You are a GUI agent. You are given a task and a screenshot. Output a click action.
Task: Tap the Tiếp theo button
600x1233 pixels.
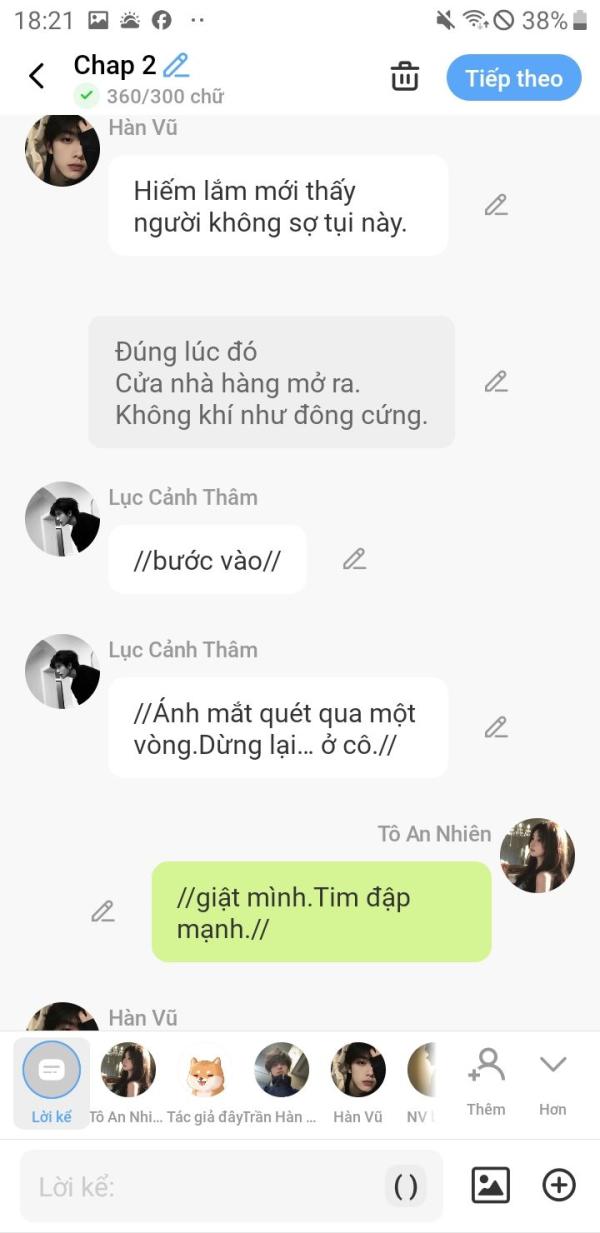(513, 78)
